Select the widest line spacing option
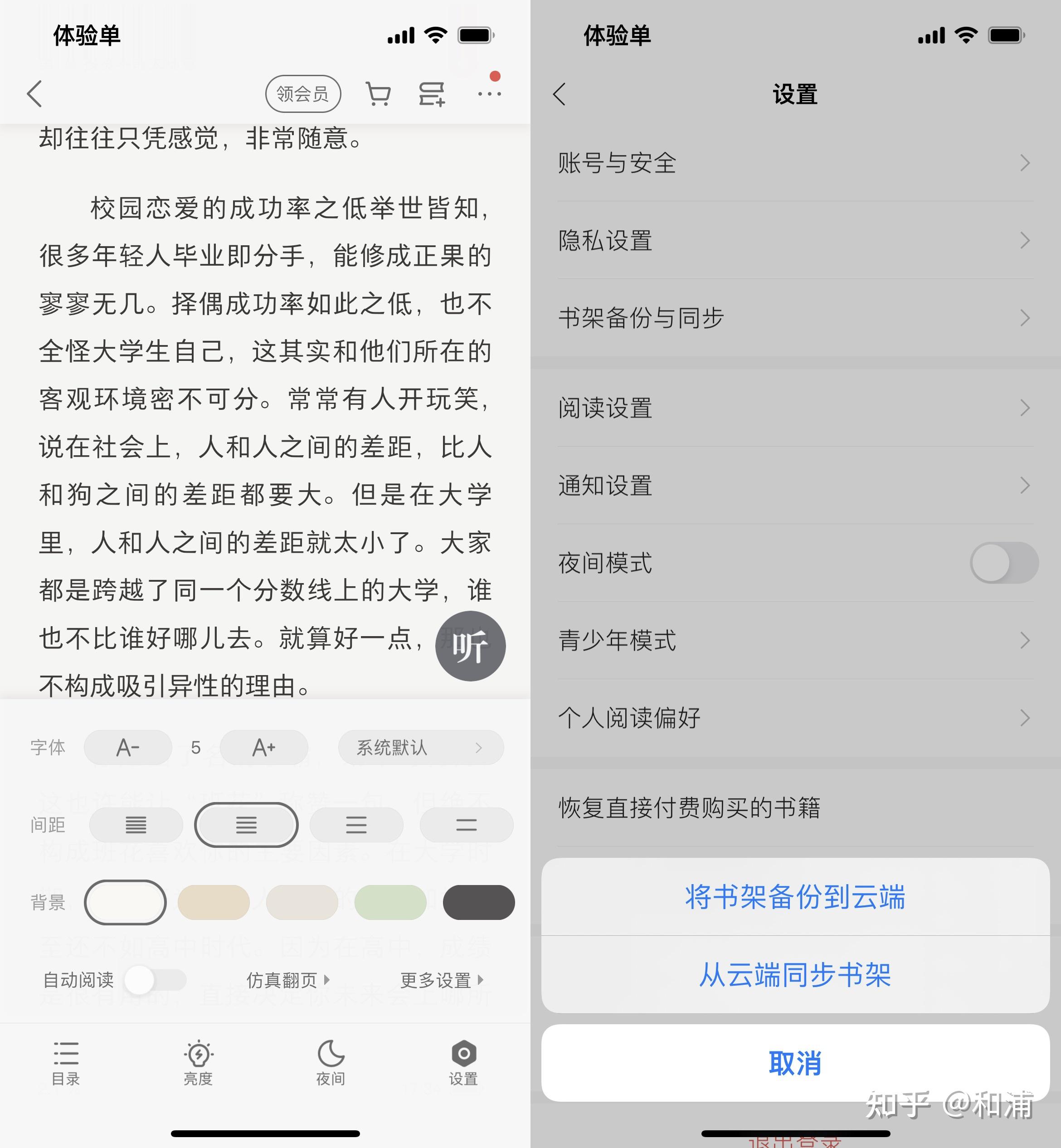The height and width of the screenshot is (1148, 1061). pos(466,825)
